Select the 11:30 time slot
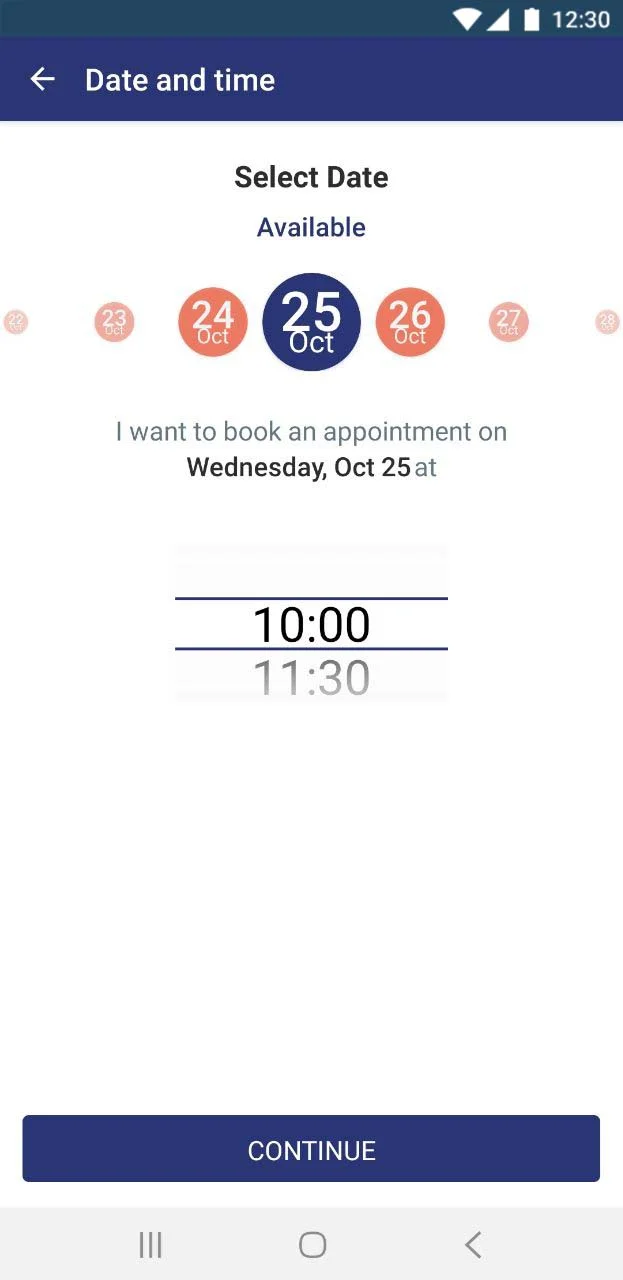The image size is (623, 1280). [x=311, y=678]
